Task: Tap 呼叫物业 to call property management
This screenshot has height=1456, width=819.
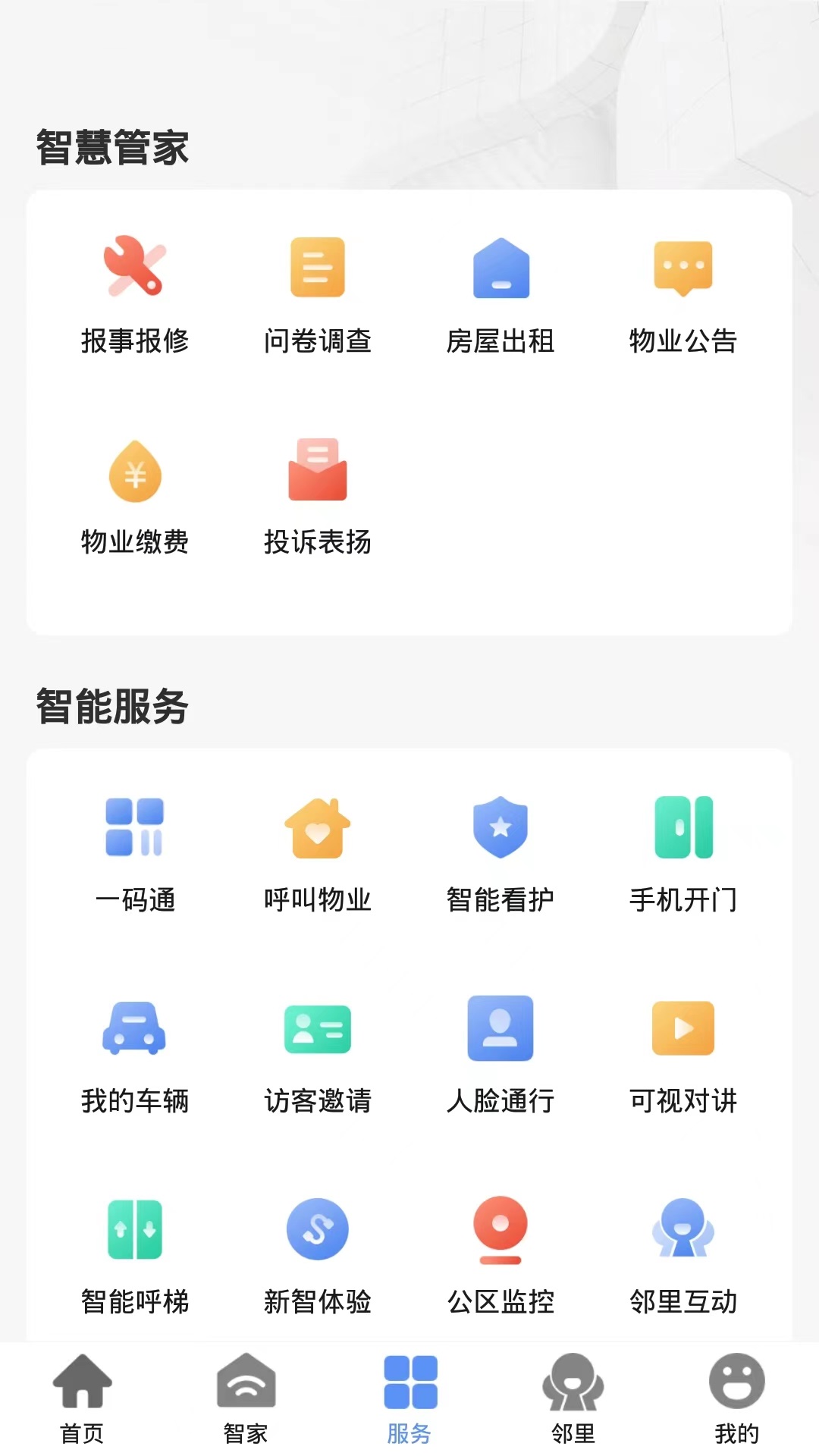Action: 317,853
